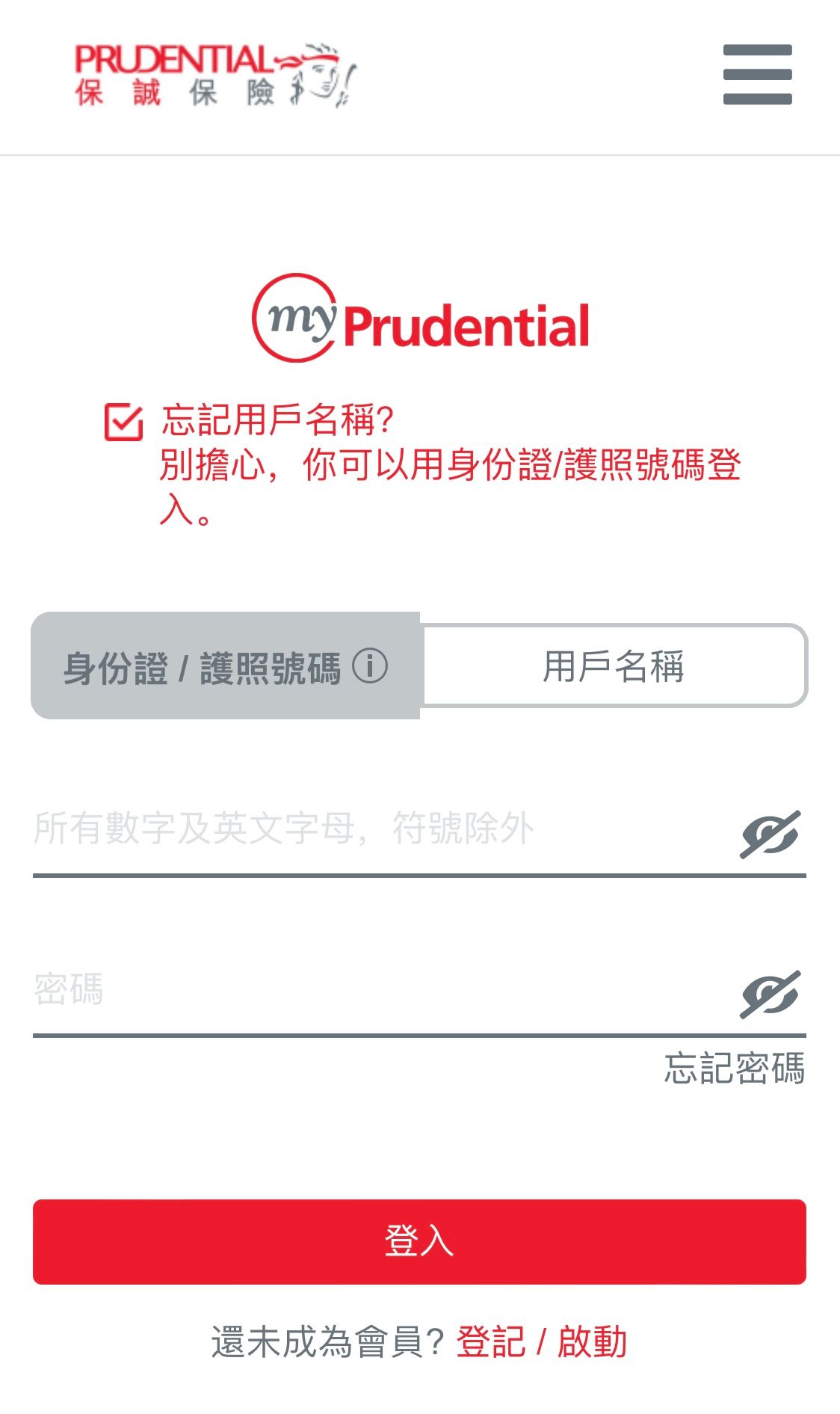Toggle visibility of the ID number field
Screen dimensions: 840x1414
click(770, 834)
